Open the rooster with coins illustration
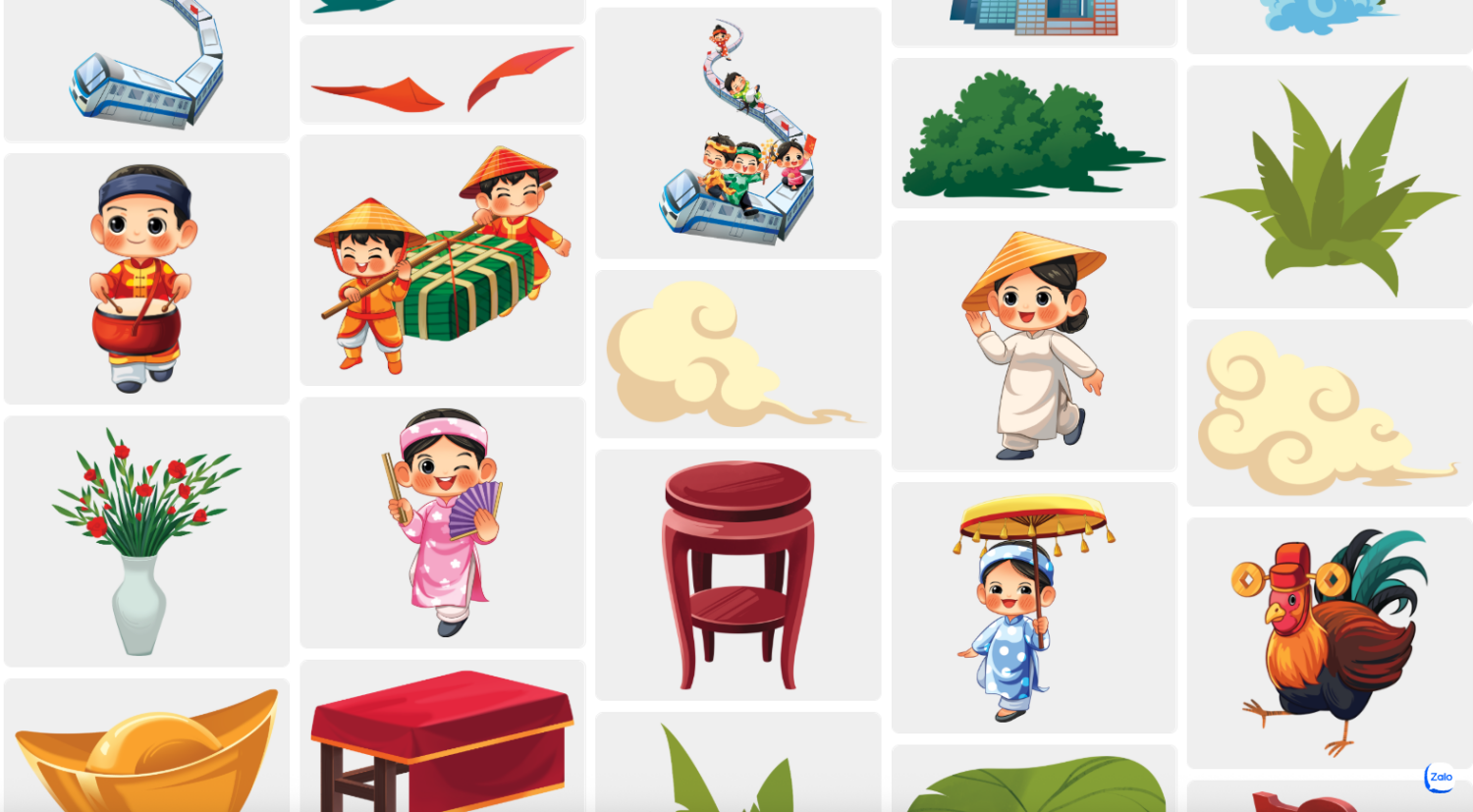Viewport: 1473px width, 812px height. 1329,643
